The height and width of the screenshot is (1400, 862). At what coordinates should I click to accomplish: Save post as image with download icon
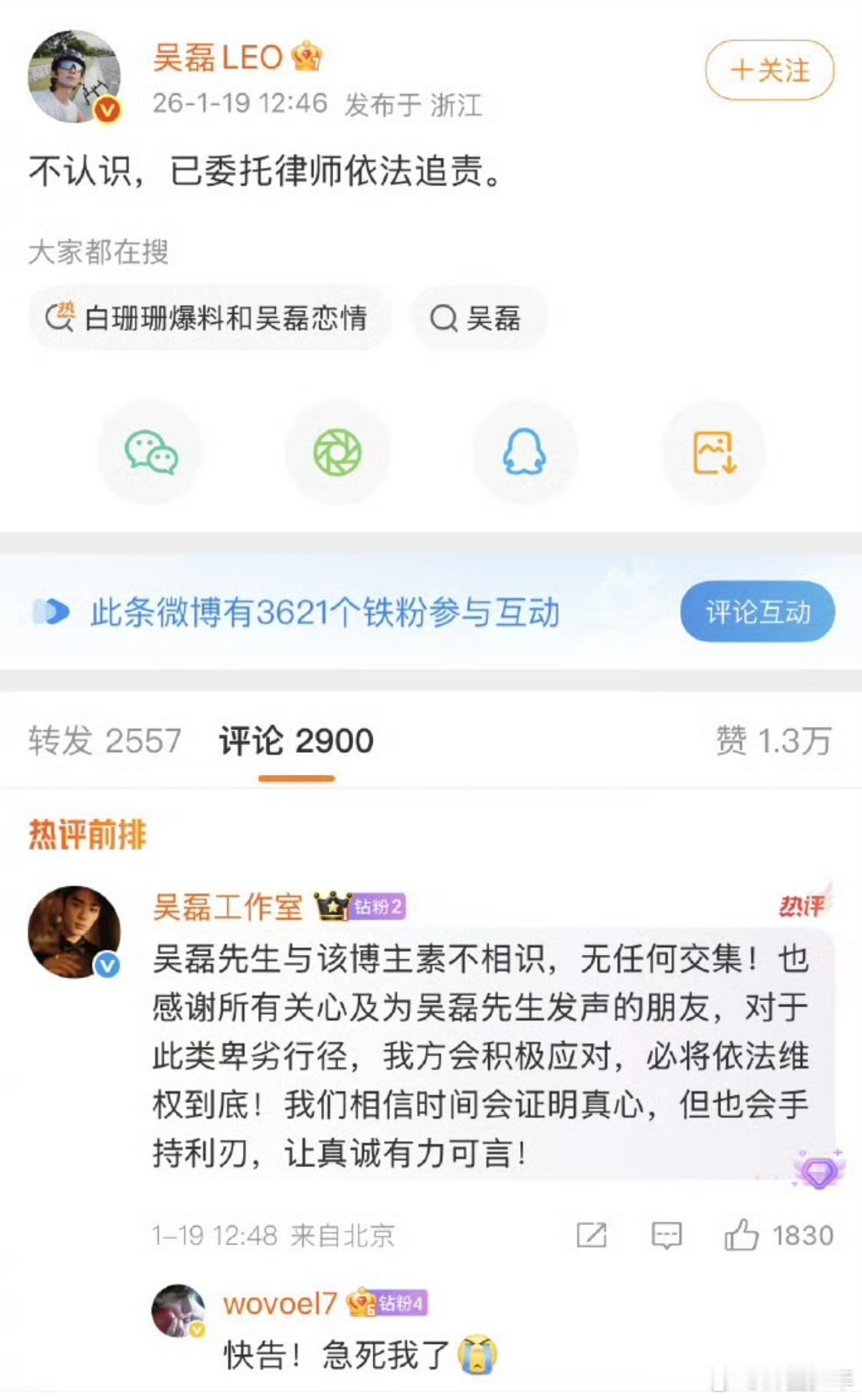(712, 453)
